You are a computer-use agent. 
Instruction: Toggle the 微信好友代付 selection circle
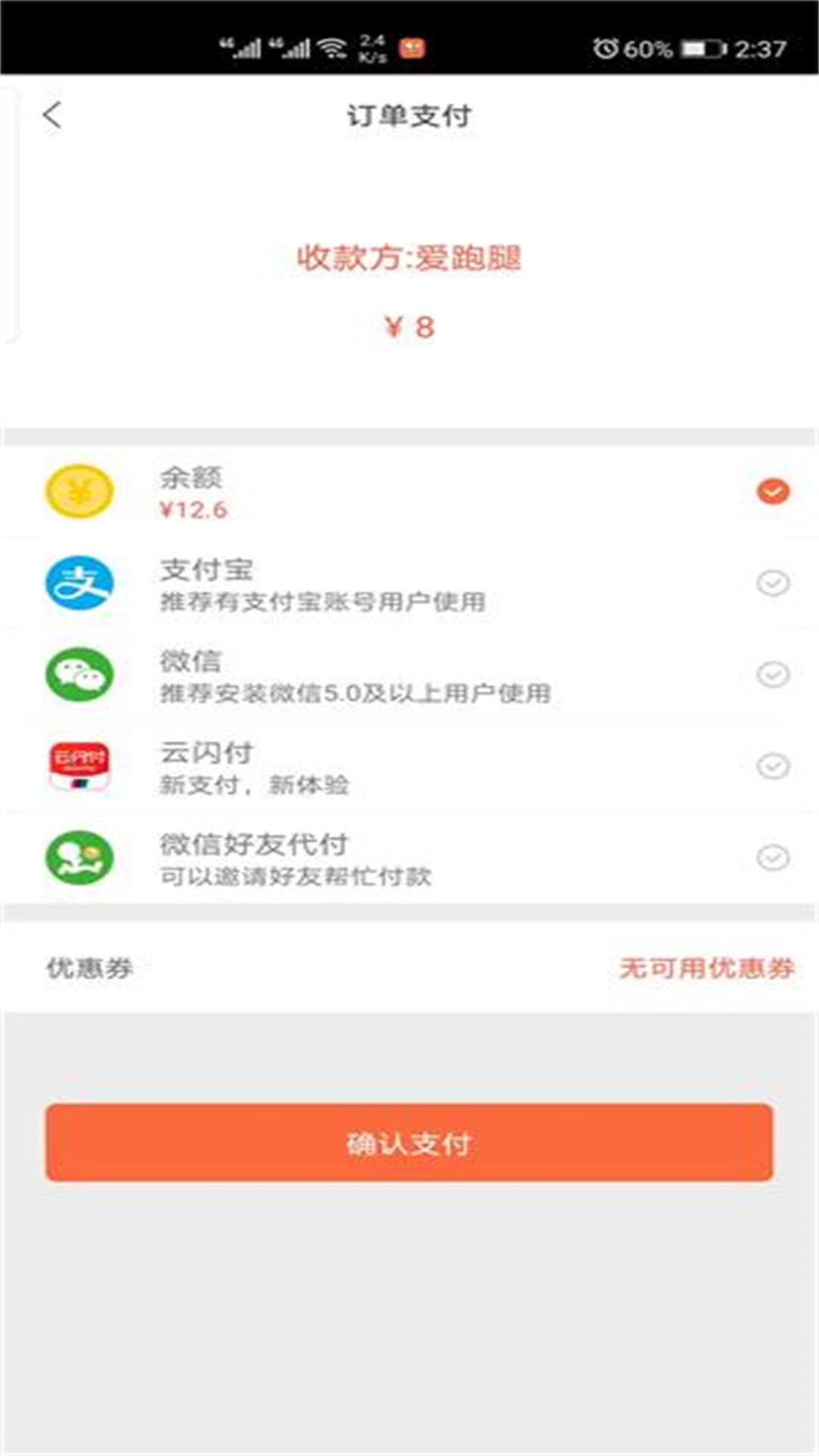pyautogui.click(x=771, y=855)
